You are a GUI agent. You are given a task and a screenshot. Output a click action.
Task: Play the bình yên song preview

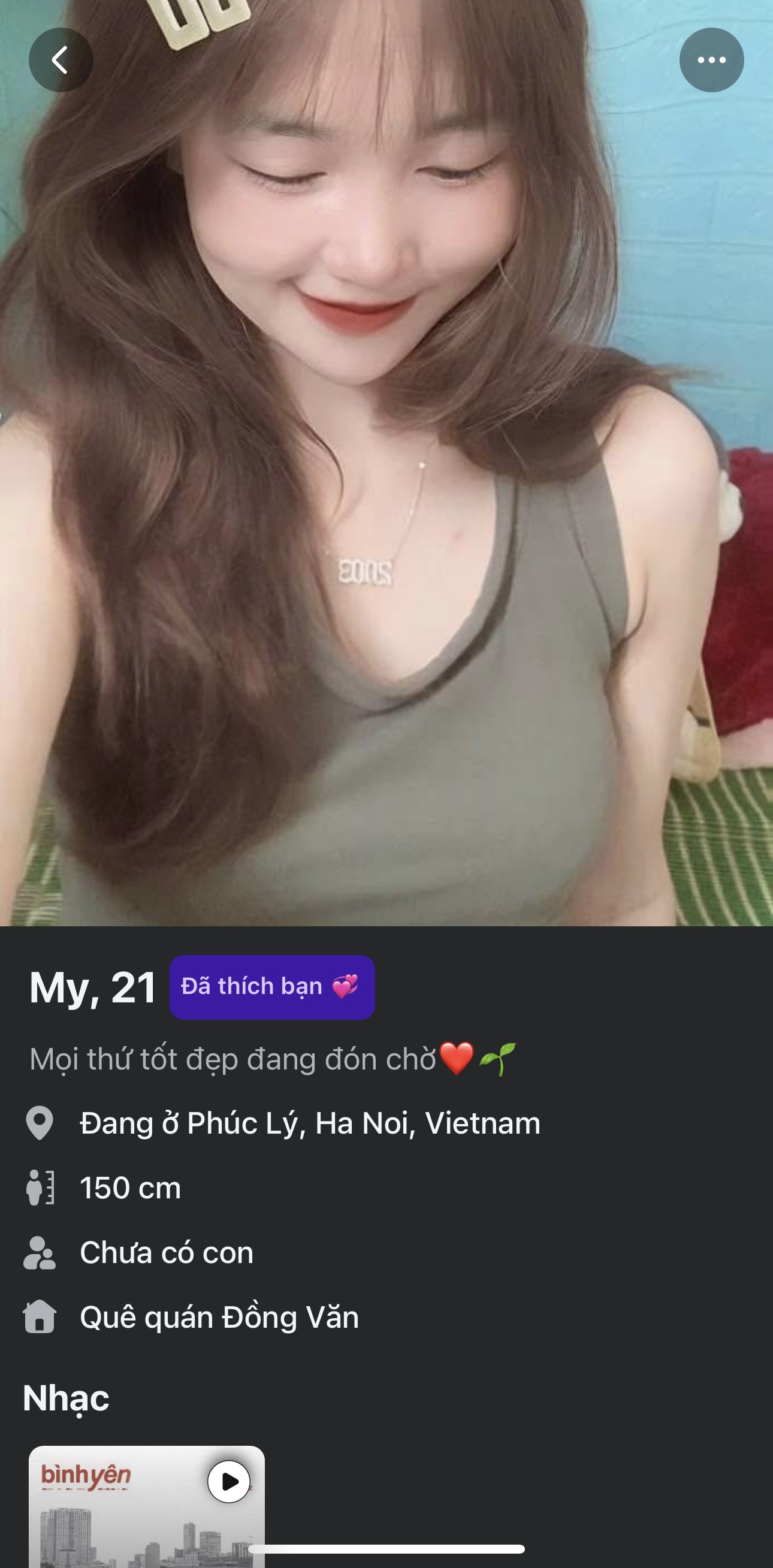coord(229,1481)
